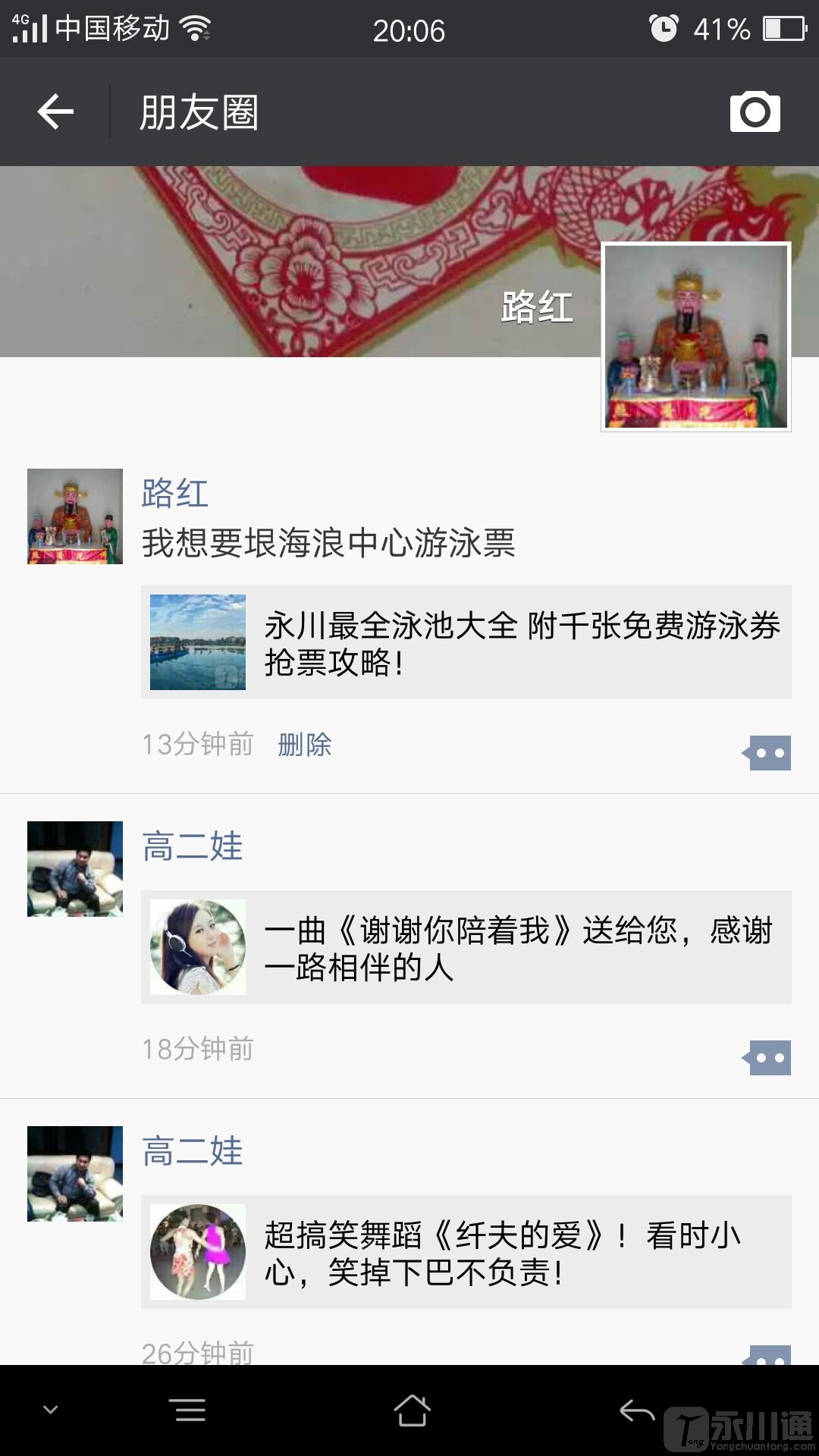Image resolution: width=819 pixels, height=1456 pixels.
Task: Open the comment menu on the 13分钟前 post
Action: (x=767, y=753)
